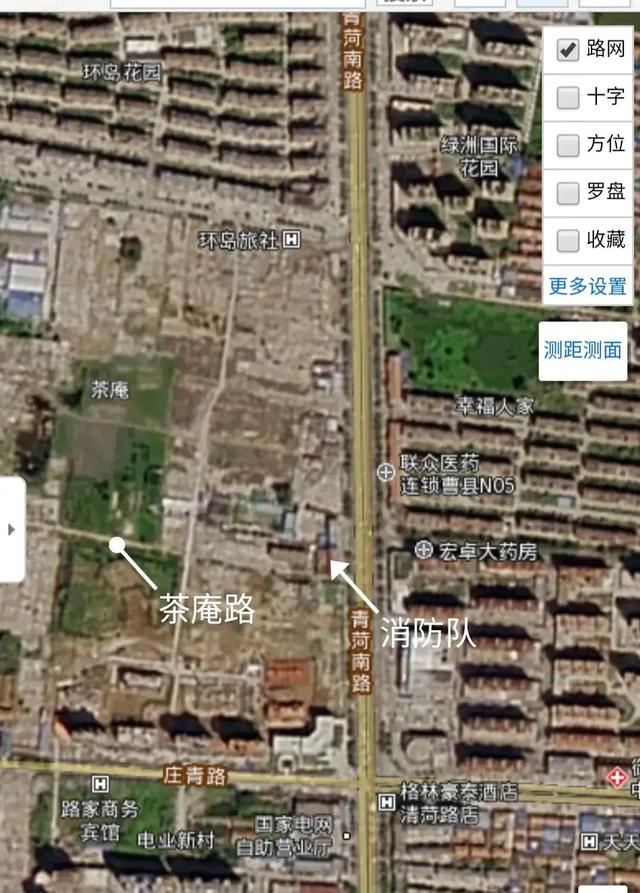Tick the 收藏 checkbox
The width and height of the screenshot is (640, 893).
(x=568, y=240)
